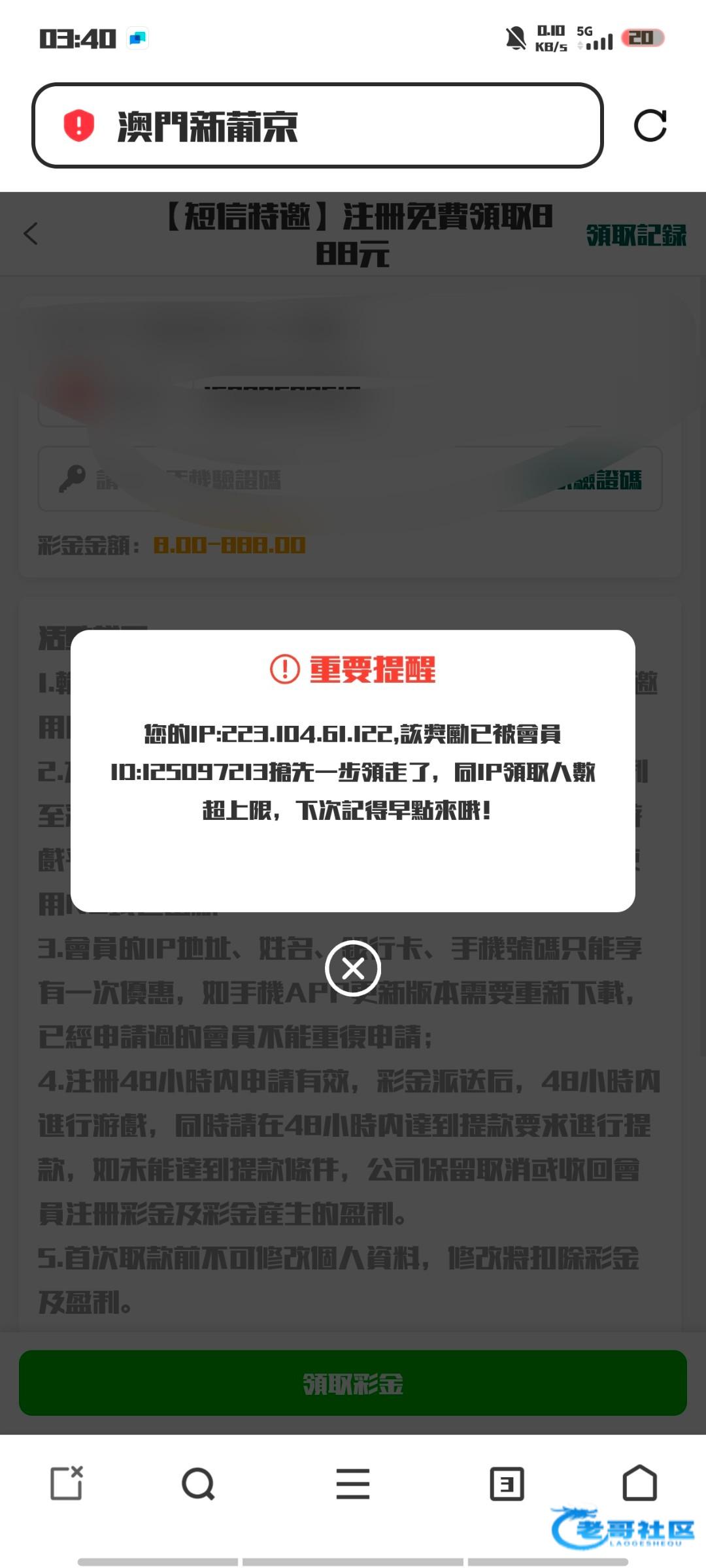
Task: Open the 澳門新葡京 address bar
Action: (327, 125)
